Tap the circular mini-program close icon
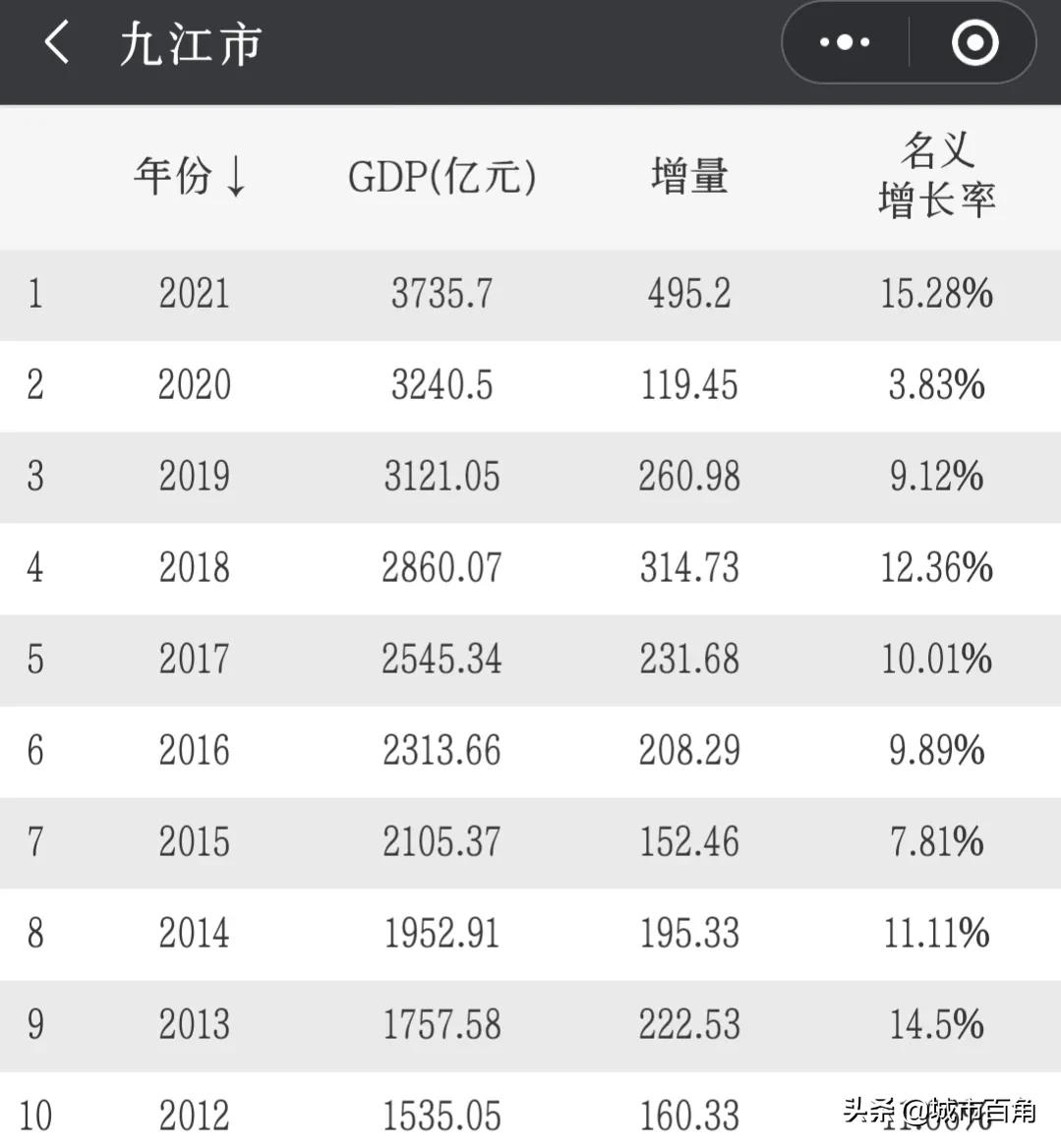The width and height of the screenshot is (1061, 1148). pyautogui.click(x=973, y=42)
